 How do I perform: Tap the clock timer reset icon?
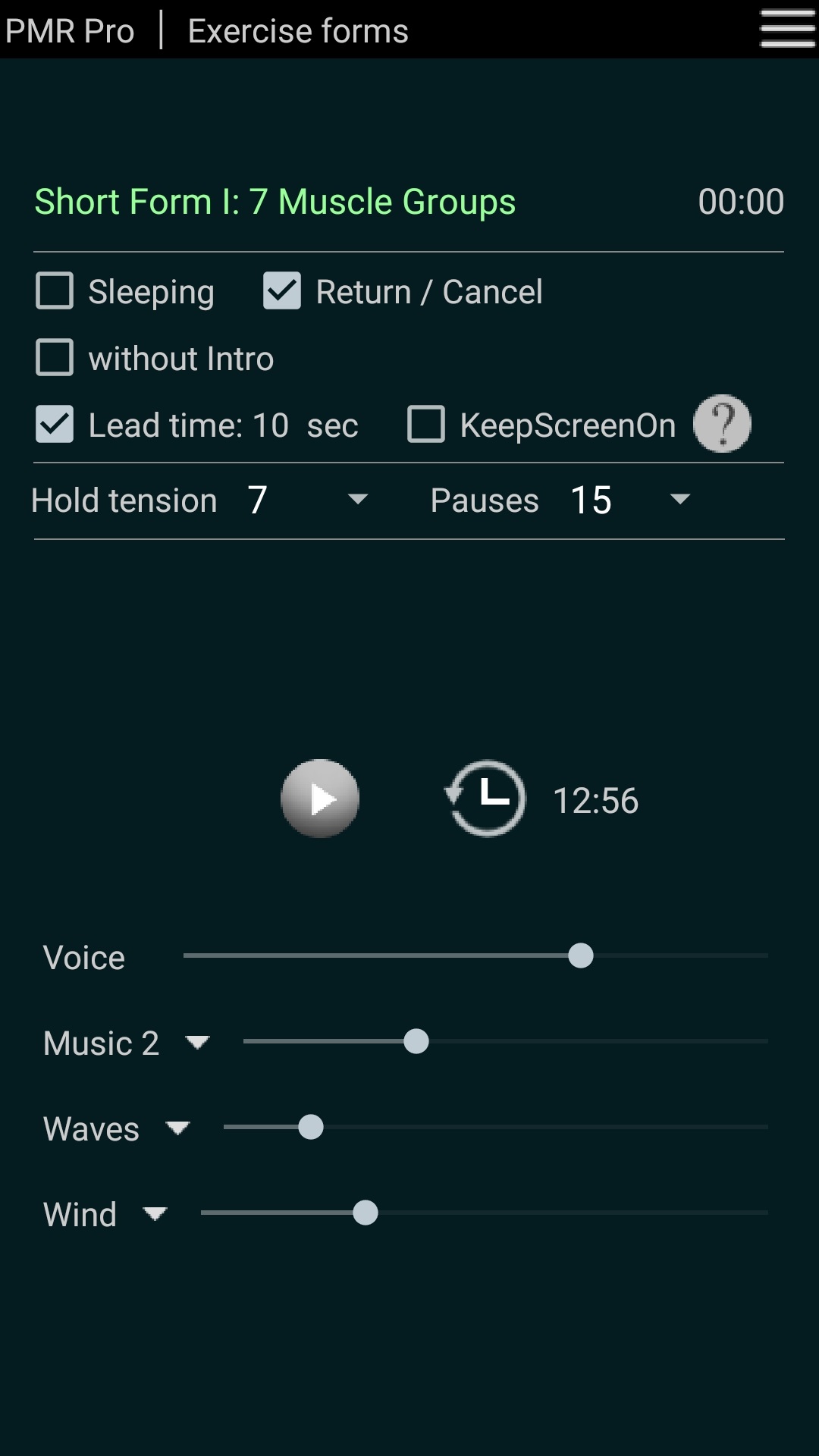pos(485,799)
